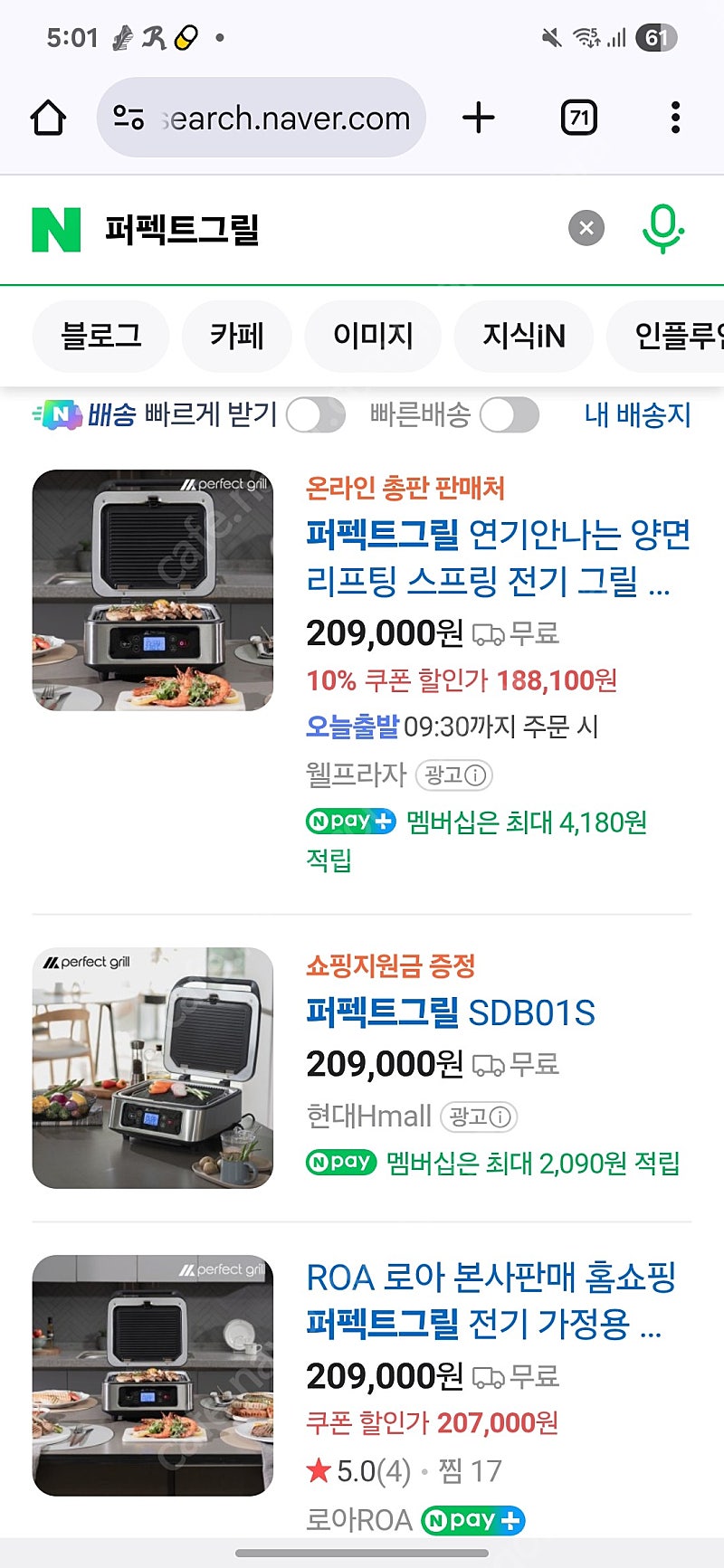This screenshot has height=1568, width=724.
Task: Open 내 배송지 link
Action: 638,414
